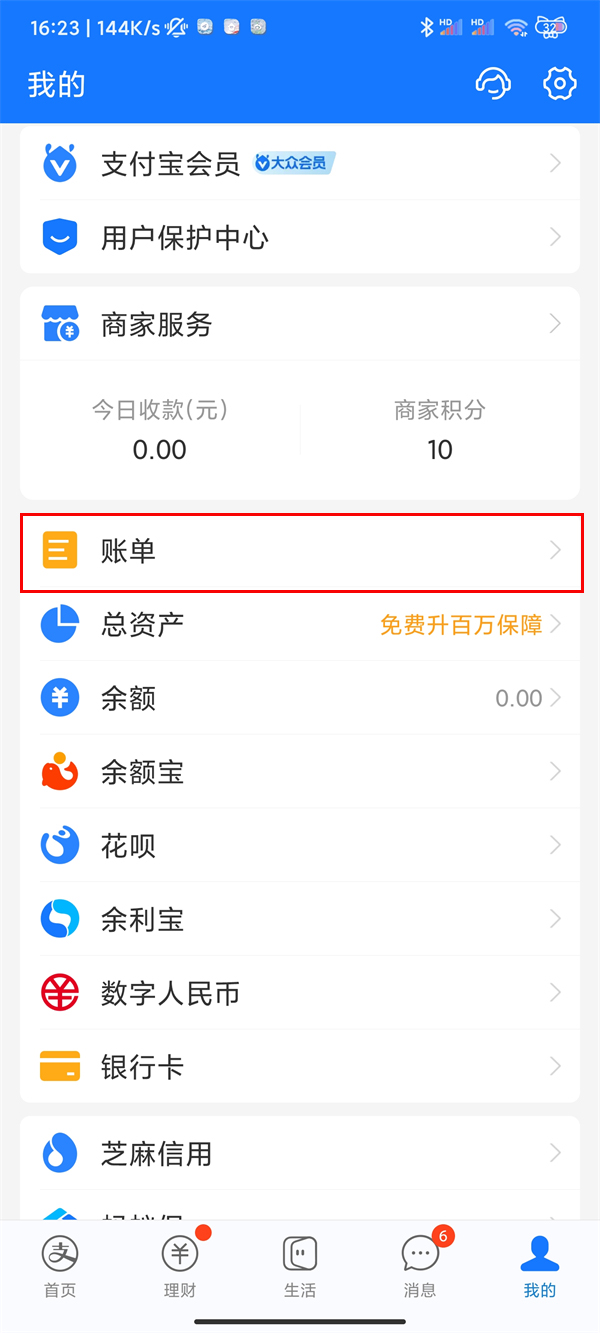This screenshot has height=1333, width=600.
Task: Switch to the 首页 tab
Action: point(60,1266)
